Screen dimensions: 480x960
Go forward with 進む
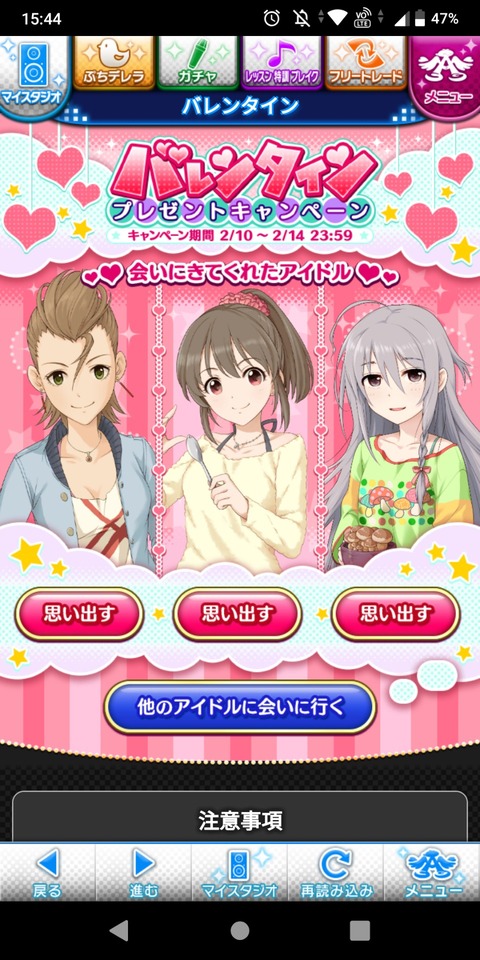[x=143, y=872]
